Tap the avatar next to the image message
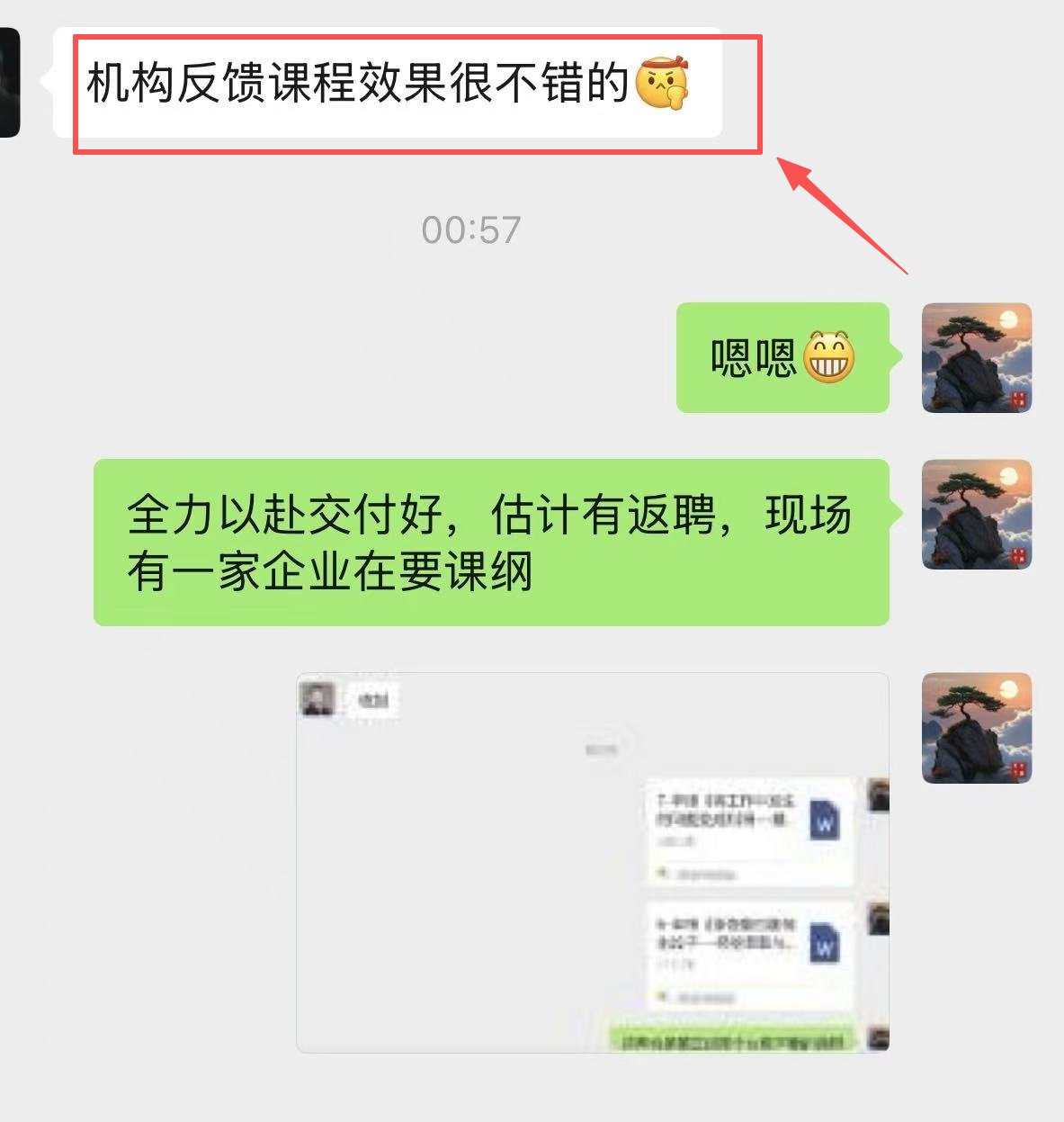 click(976, 728)
